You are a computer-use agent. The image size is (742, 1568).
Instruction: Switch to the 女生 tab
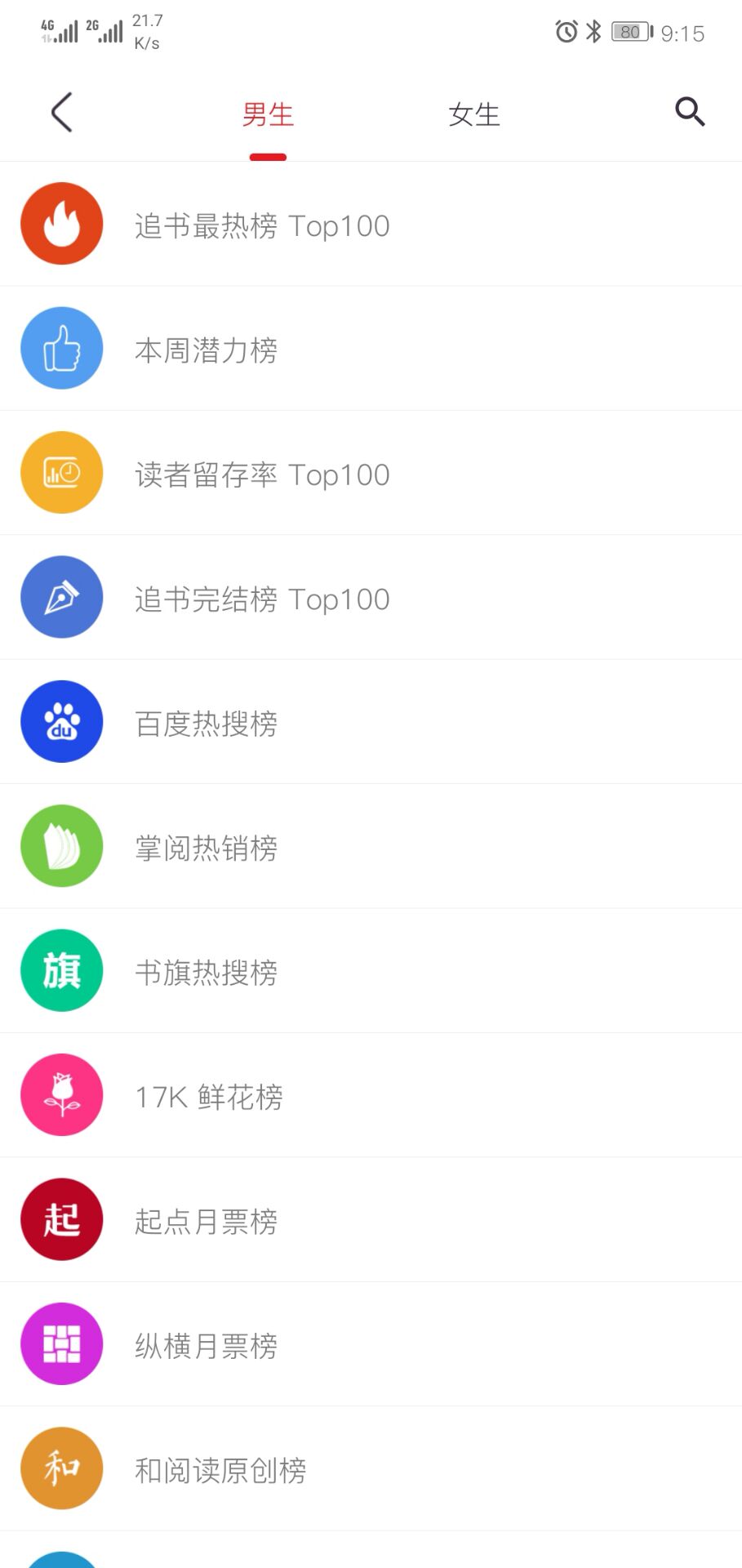click(x=473, y=114)
